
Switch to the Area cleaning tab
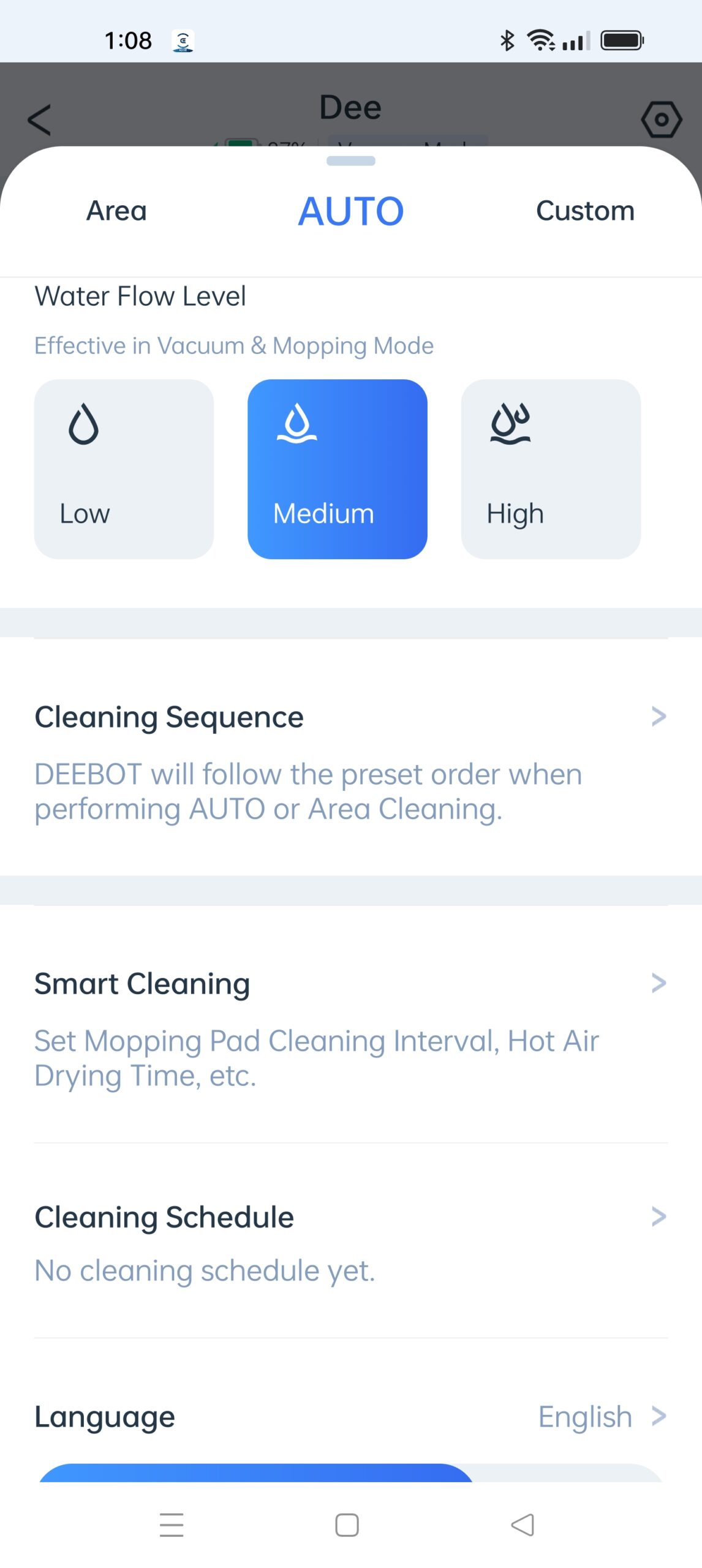[x=116, y=211]
